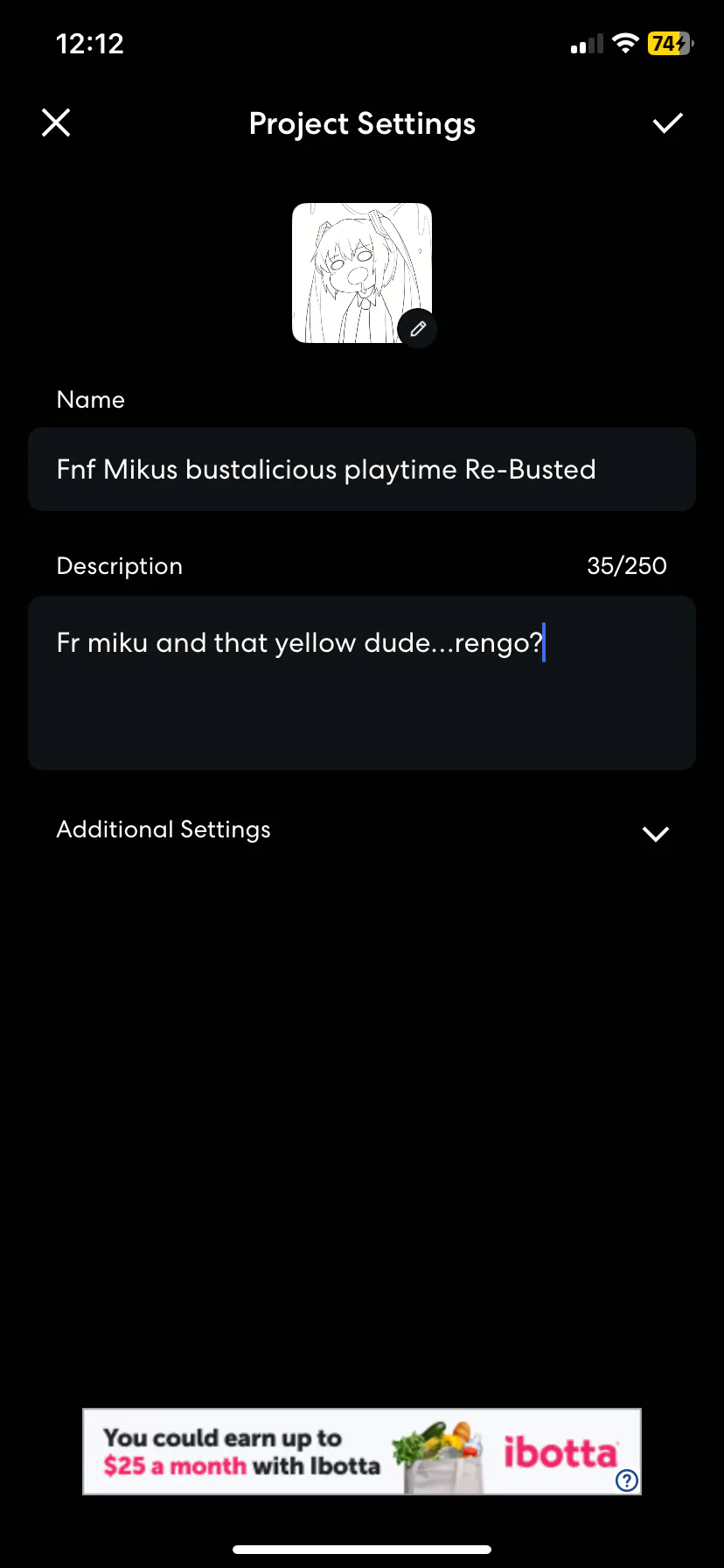
Task: Open the ad info question mark
Action: click(627, 1480)
